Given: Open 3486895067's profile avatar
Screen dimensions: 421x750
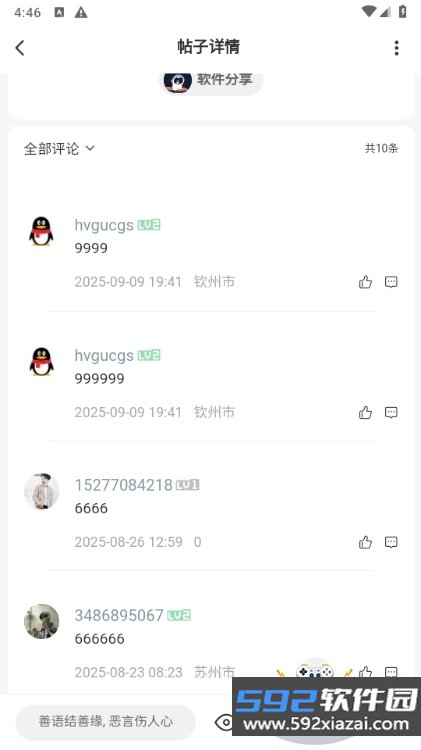Looking at the screenshot, I should point(42,621).
